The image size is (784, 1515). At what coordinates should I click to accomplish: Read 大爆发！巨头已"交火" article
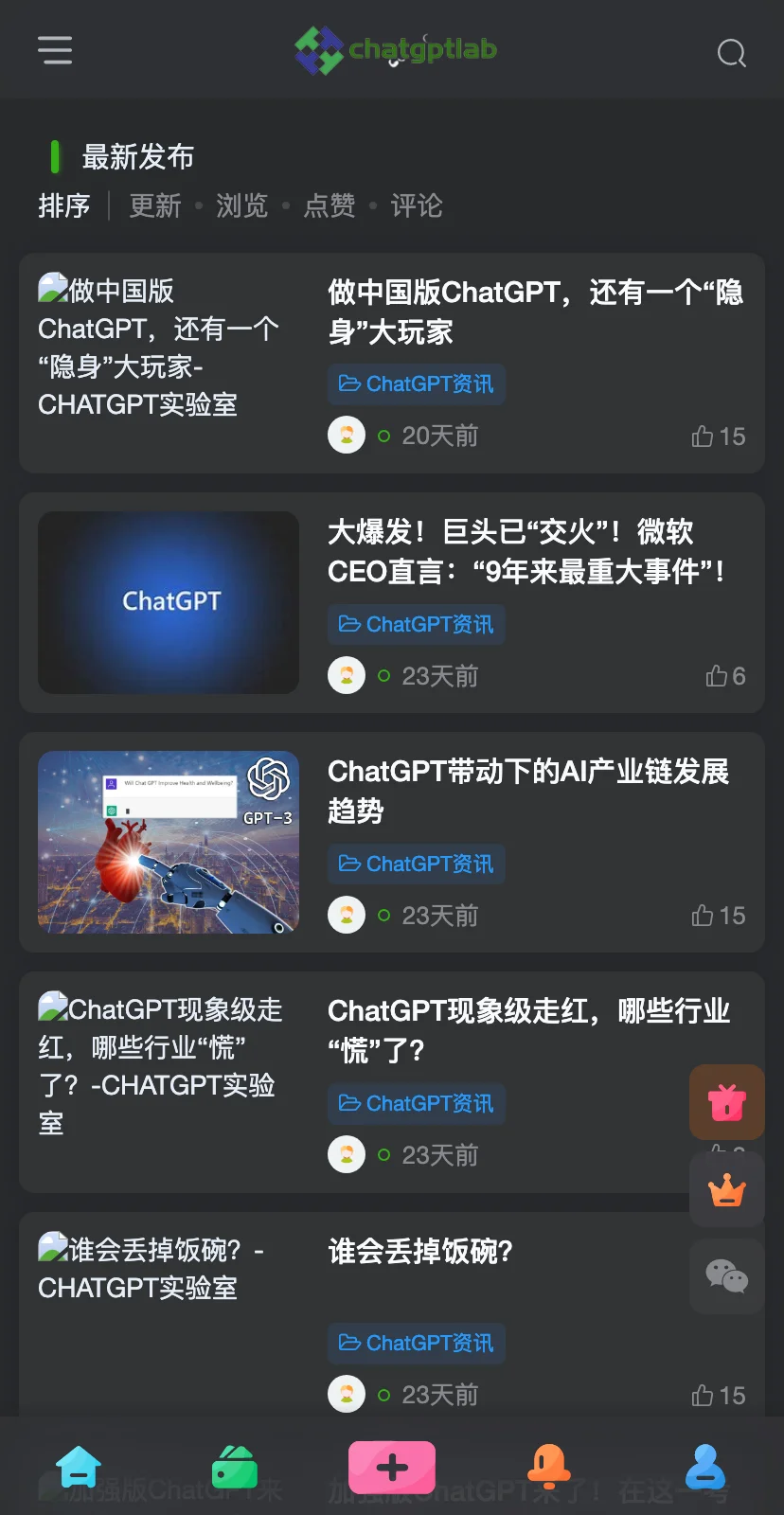tap(526, 551)
